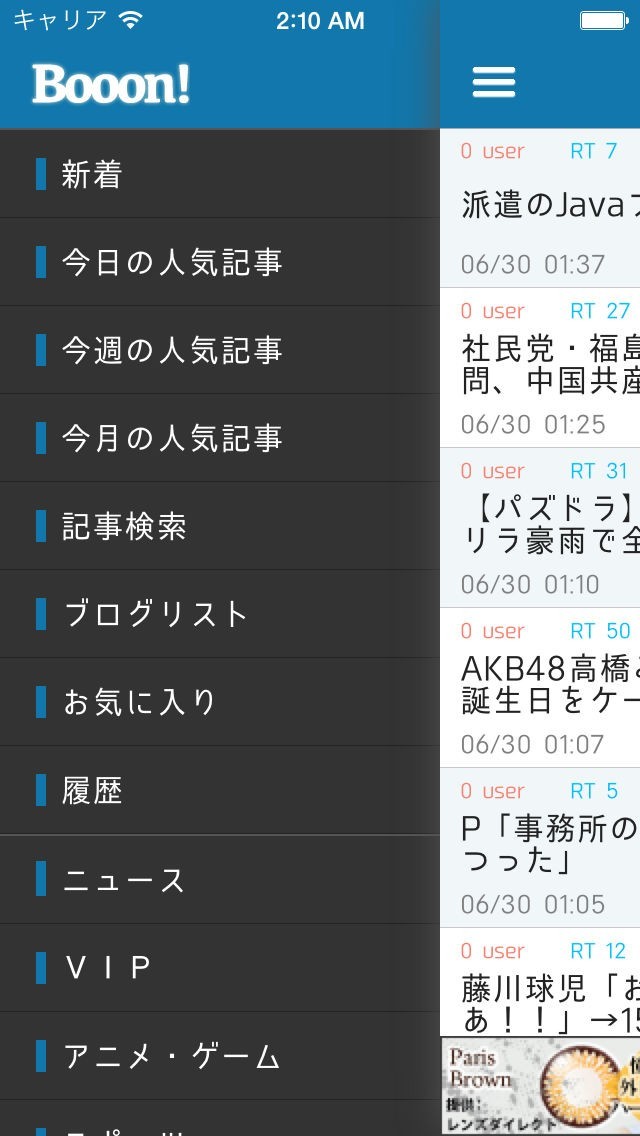Choose the ニュース category
The image size is (640, 1136).
[220, 880]
